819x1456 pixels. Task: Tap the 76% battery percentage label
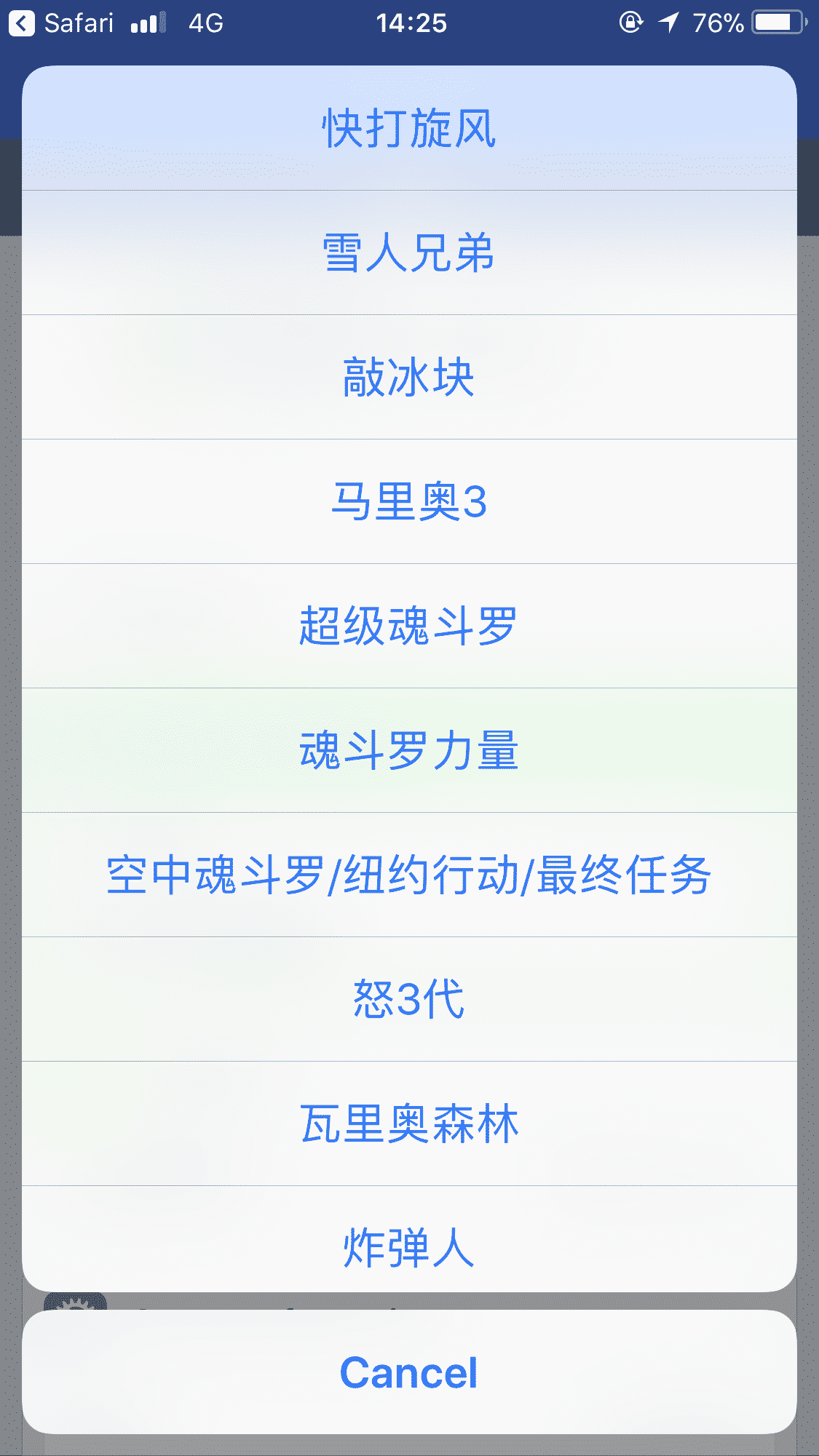click(x=718, y=22)
